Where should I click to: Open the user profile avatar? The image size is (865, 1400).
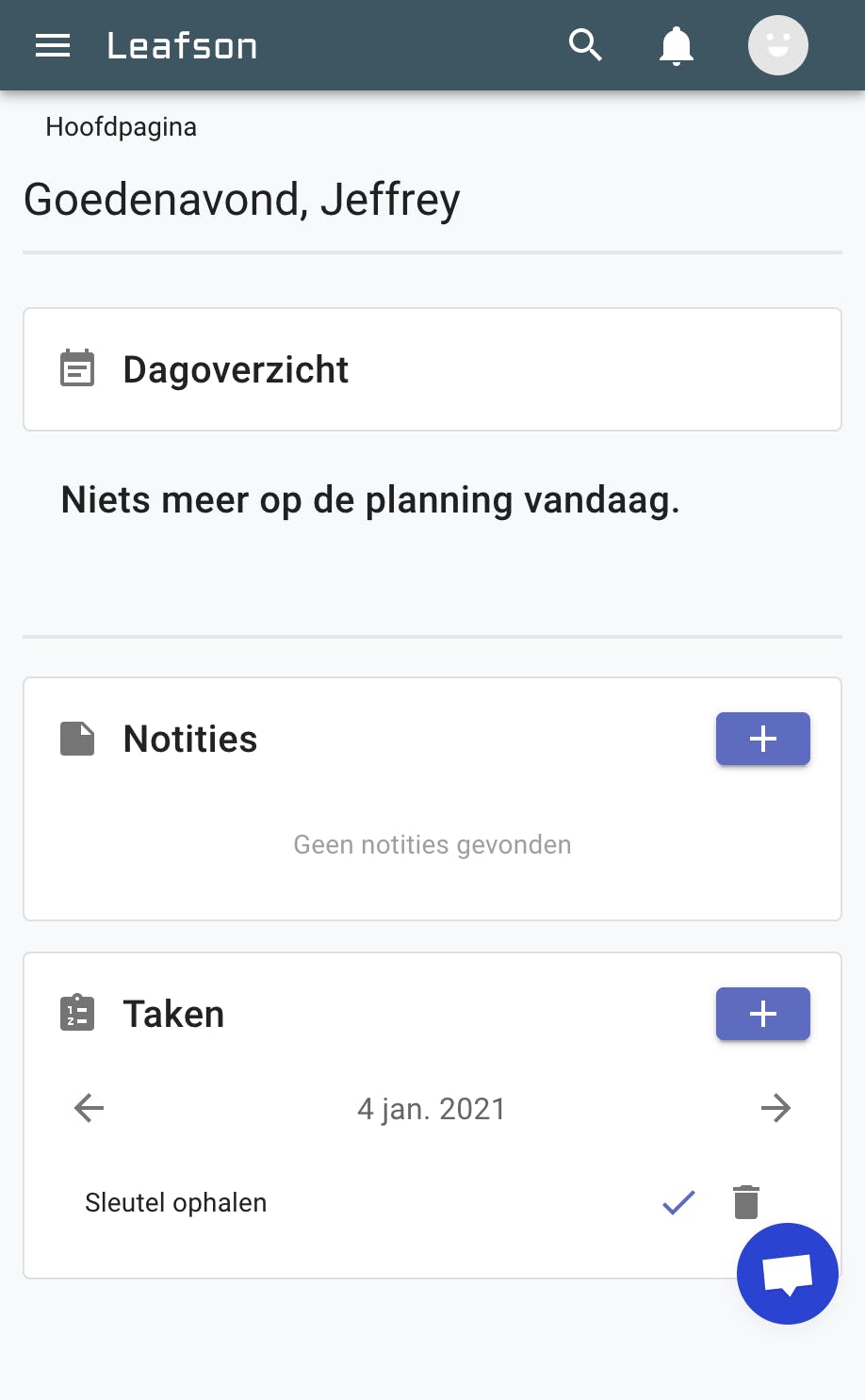(x=778, y=45)
